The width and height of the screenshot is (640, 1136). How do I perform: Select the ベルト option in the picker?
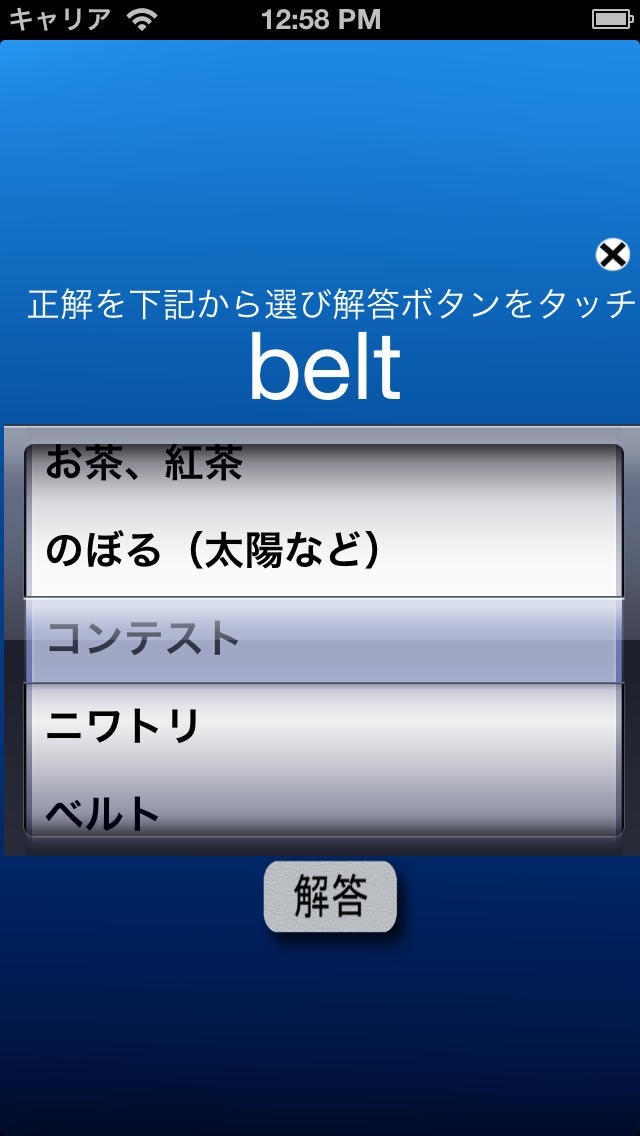pyautogui.click(x=102, y=814)
